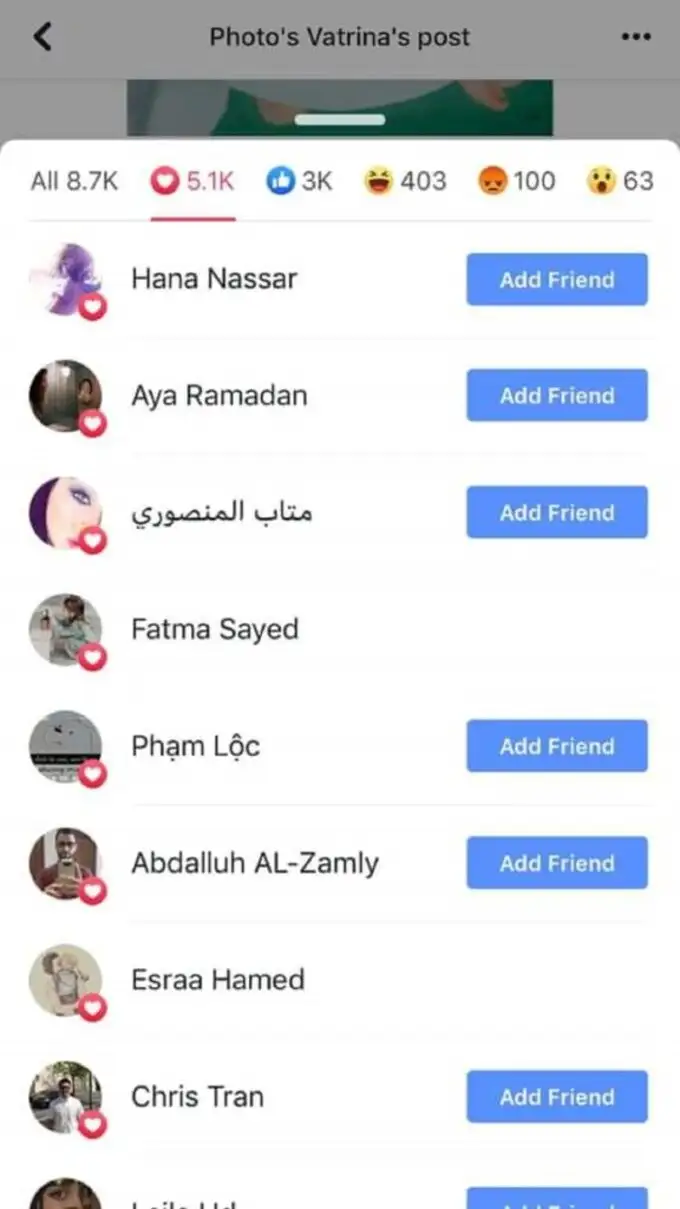Screen dimensions: 680x1209
Task: Open the three-dot overflow menu
Action: (636, 37)
